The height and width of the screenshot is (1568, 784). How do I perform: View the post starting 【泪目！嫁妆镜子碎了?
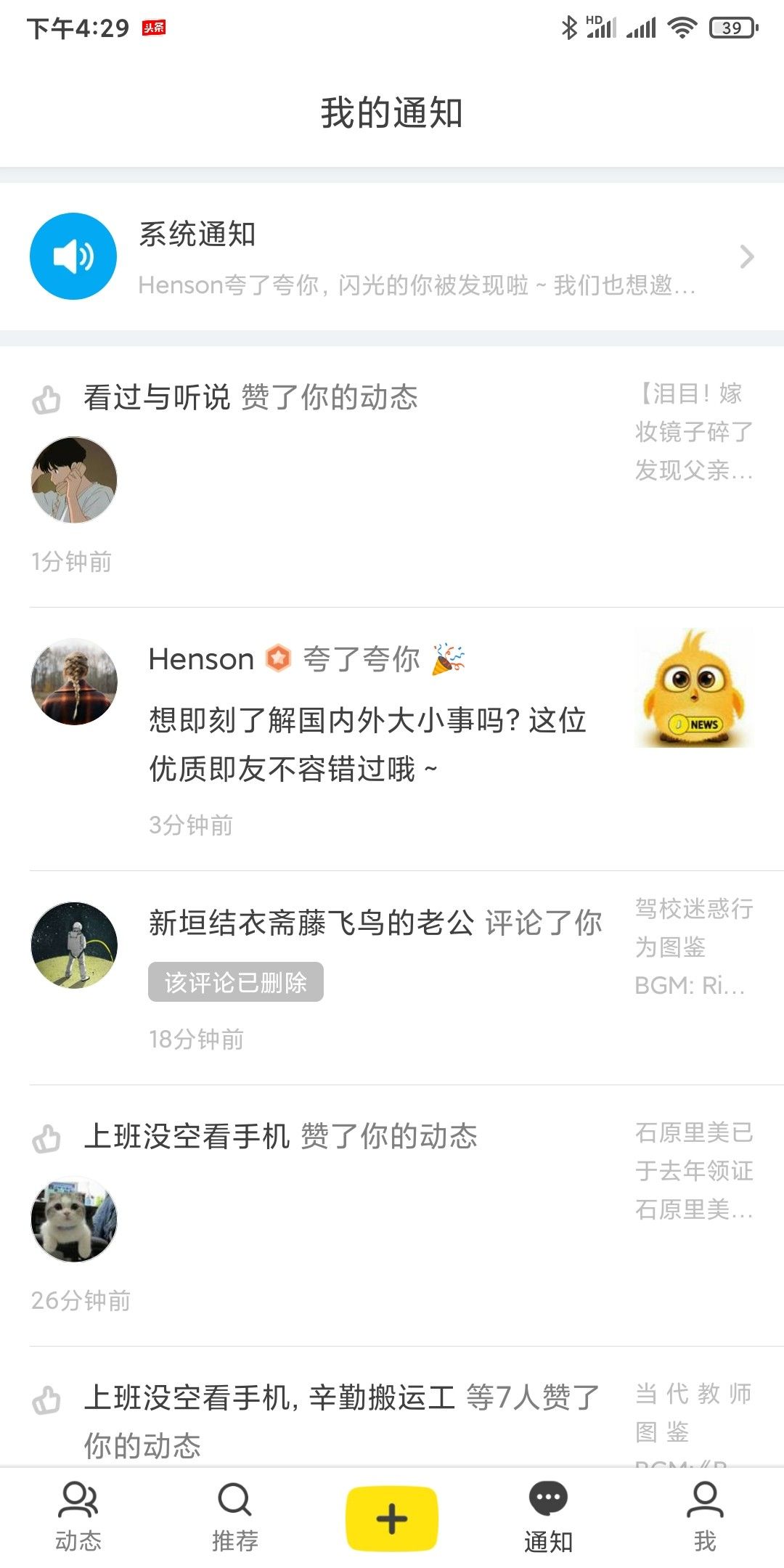(693, 432)
